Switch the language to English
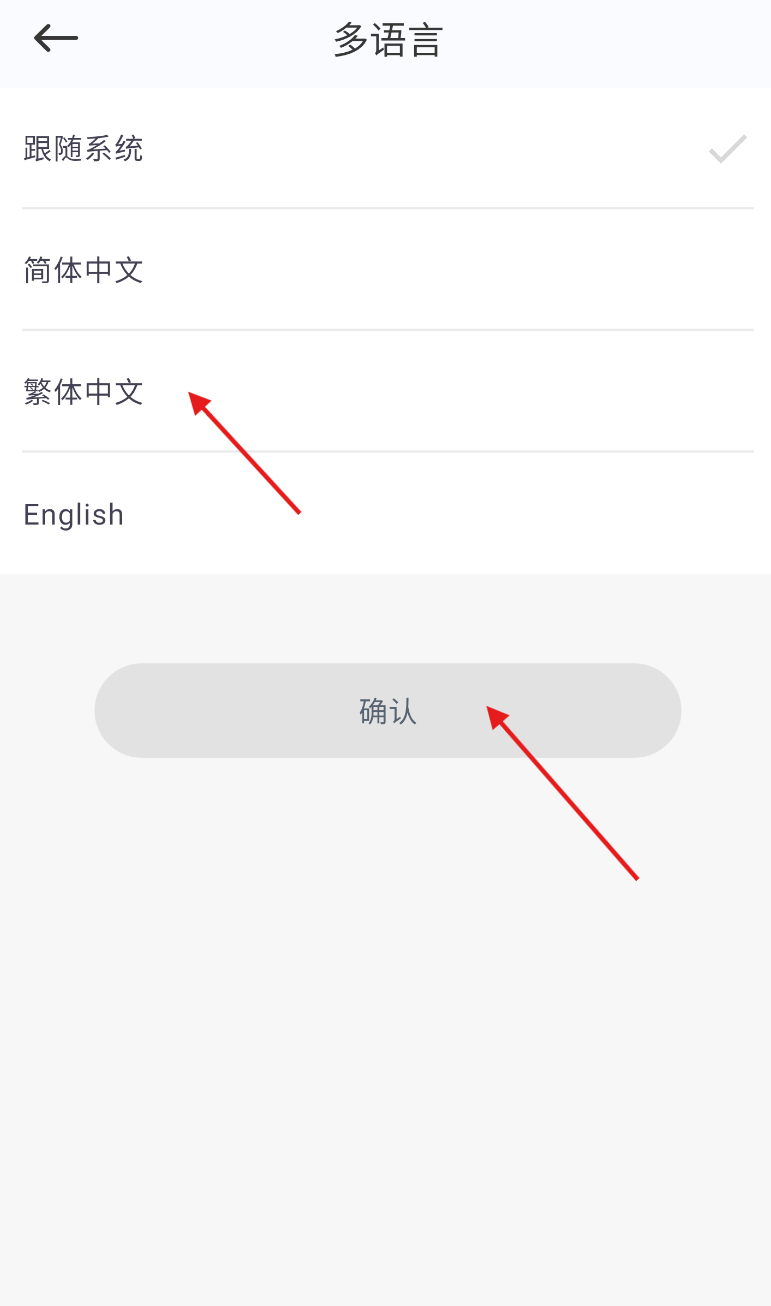The width and height of the screenshot is (771, 1306). point(387,514)
